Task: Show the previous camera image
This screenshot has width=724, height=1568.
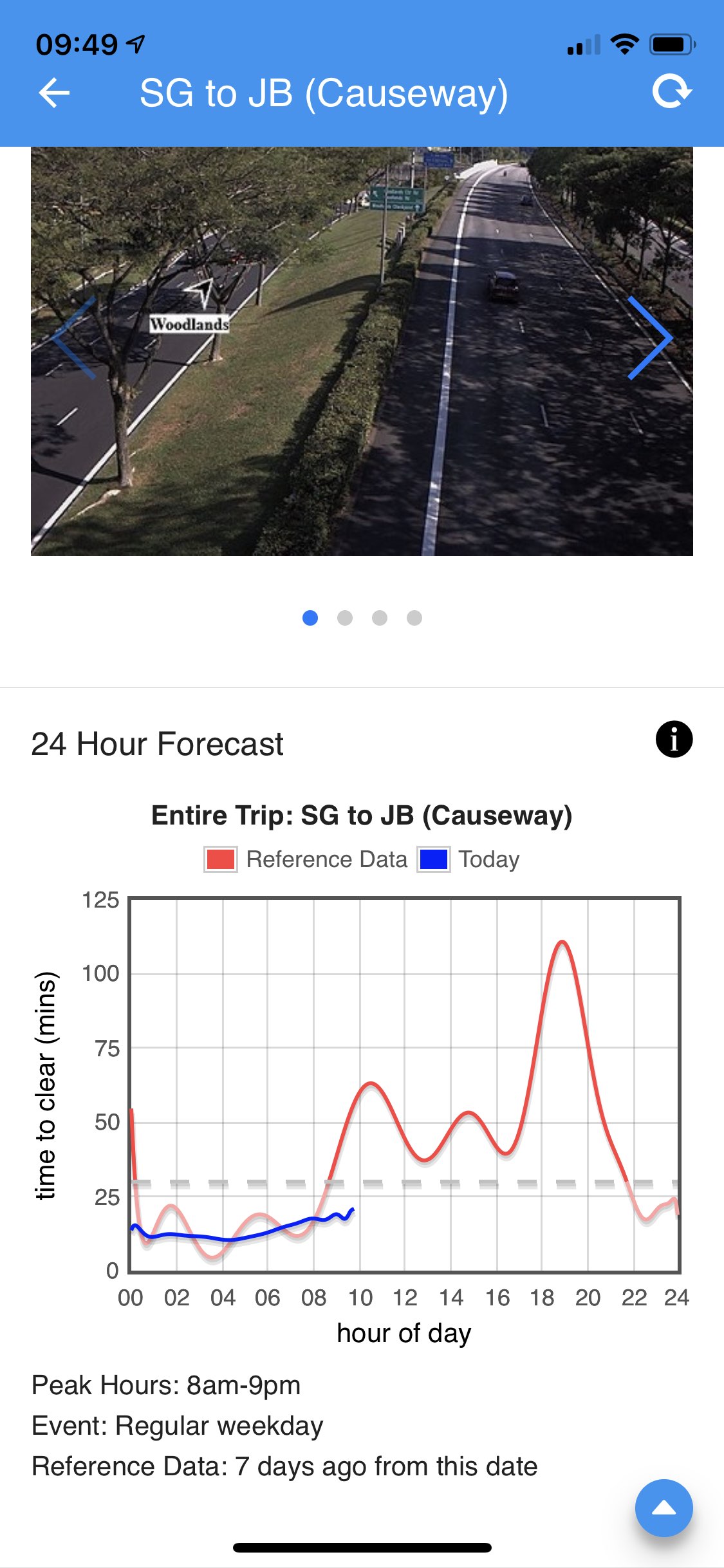Action: click(75, 338)
